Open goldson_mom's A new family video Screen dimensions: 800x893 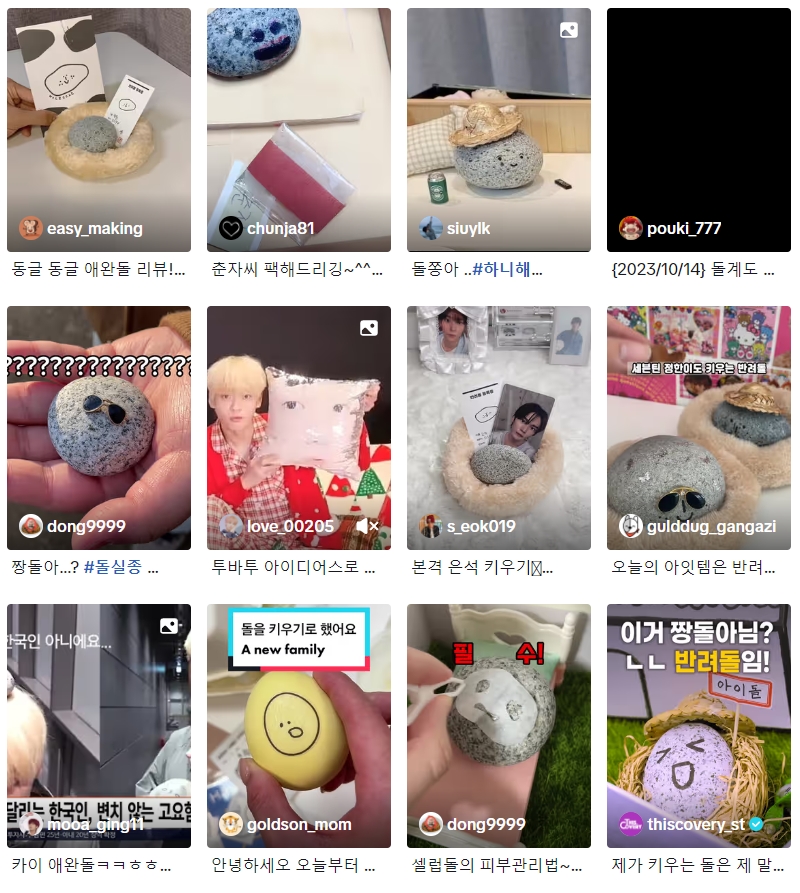pyautogui.click(x=298, y=725)
